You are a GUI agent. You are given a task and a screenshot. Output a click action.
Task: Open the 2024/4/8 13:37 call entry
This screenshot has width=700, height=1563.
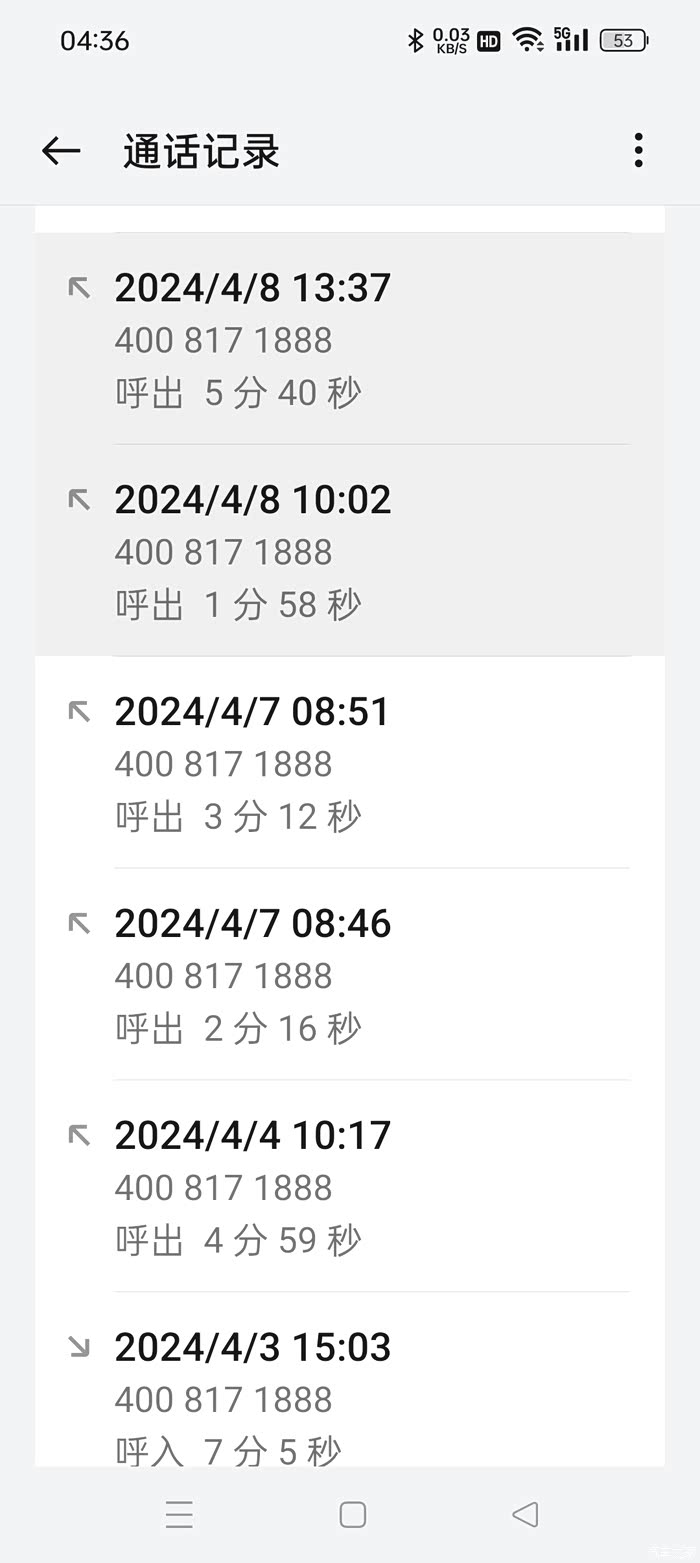tap(350, 339)
